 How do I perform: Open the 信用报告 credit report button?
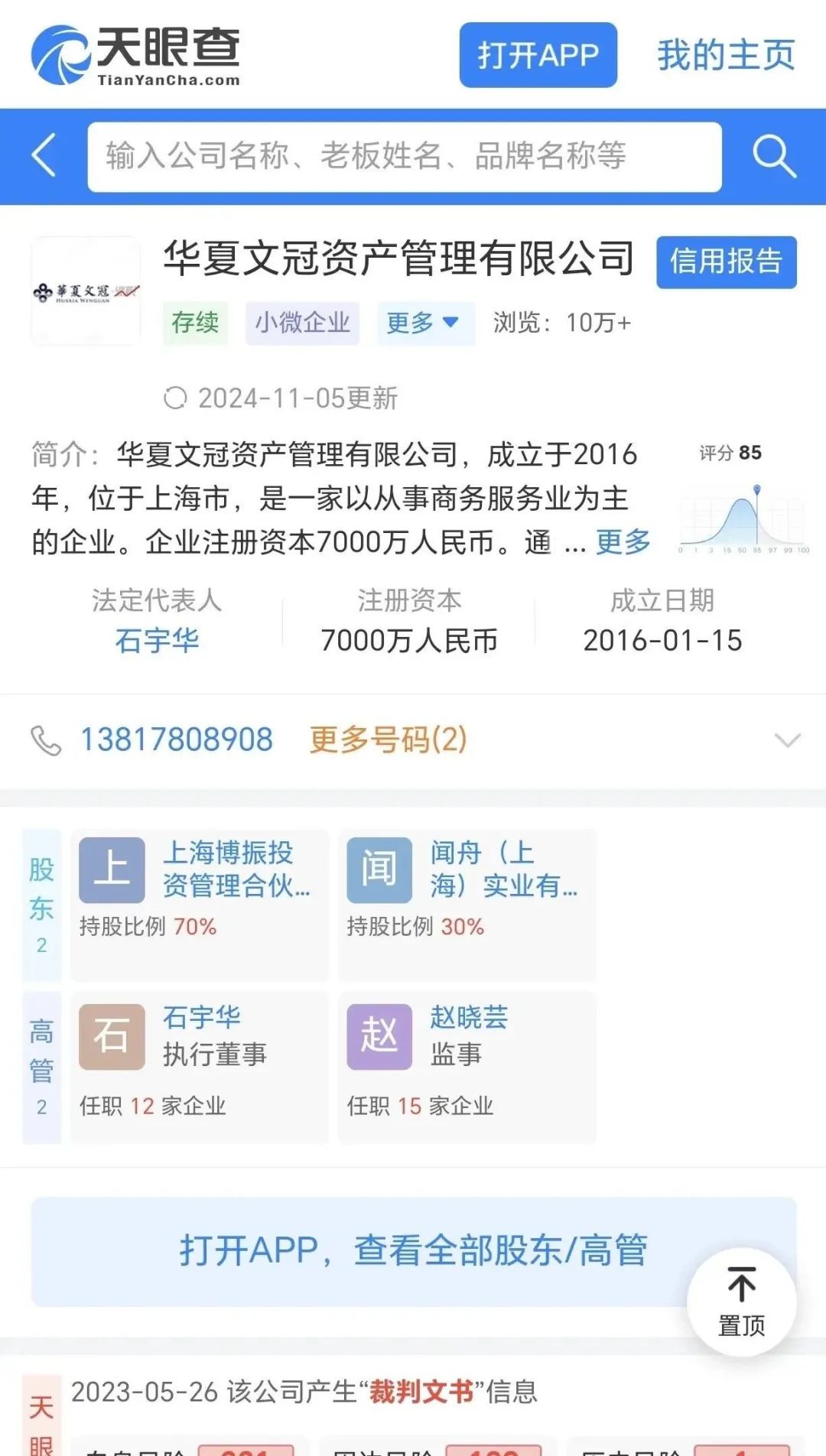tap(725, 262)
